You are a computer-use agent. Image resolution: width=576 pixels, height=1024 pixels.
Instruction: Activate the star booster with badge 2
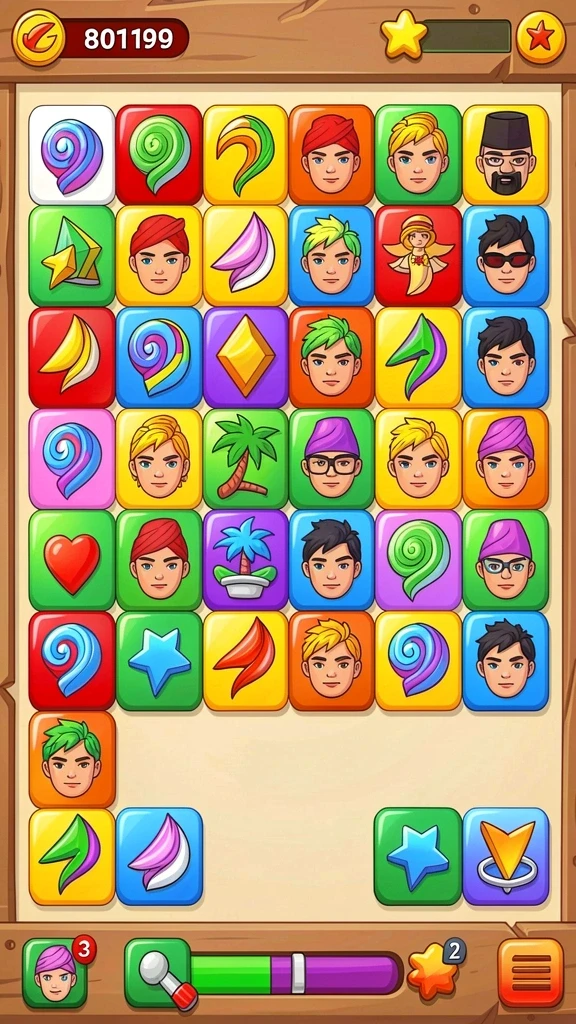(433, 970)
